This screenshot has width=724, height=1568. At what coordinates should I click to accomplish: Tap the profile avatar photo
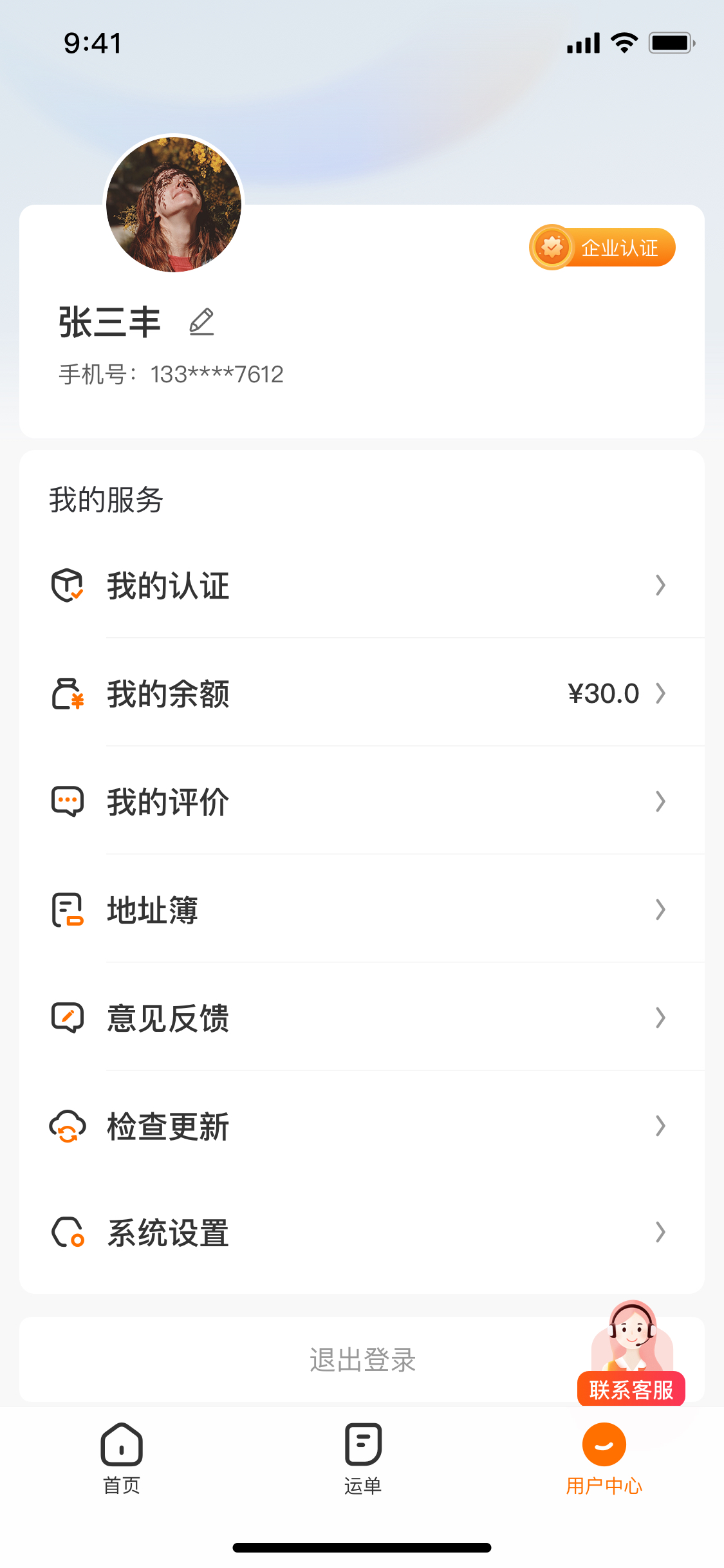coord(174,205)
